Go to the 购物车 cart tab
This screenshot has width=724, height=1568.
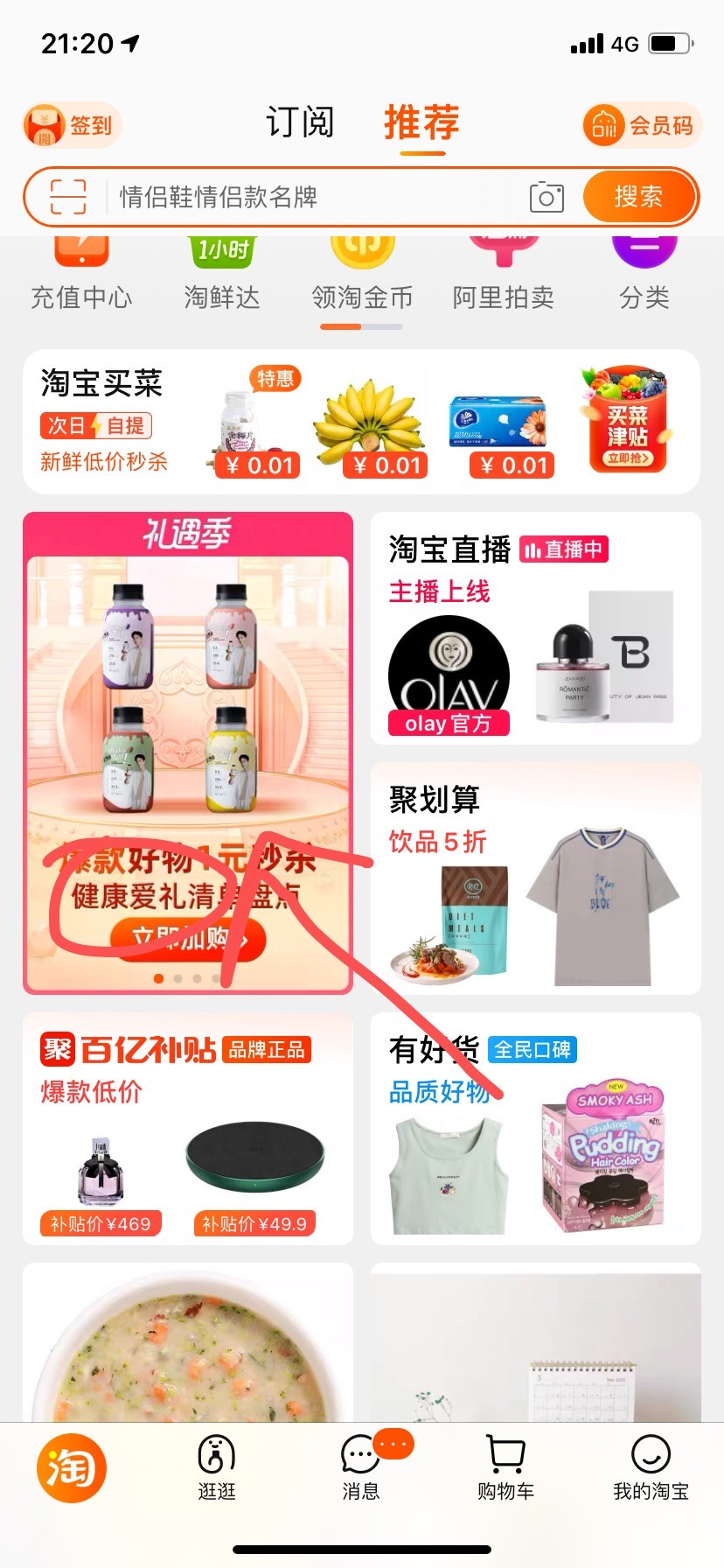pyautogui.click(x=505, y=1468)
